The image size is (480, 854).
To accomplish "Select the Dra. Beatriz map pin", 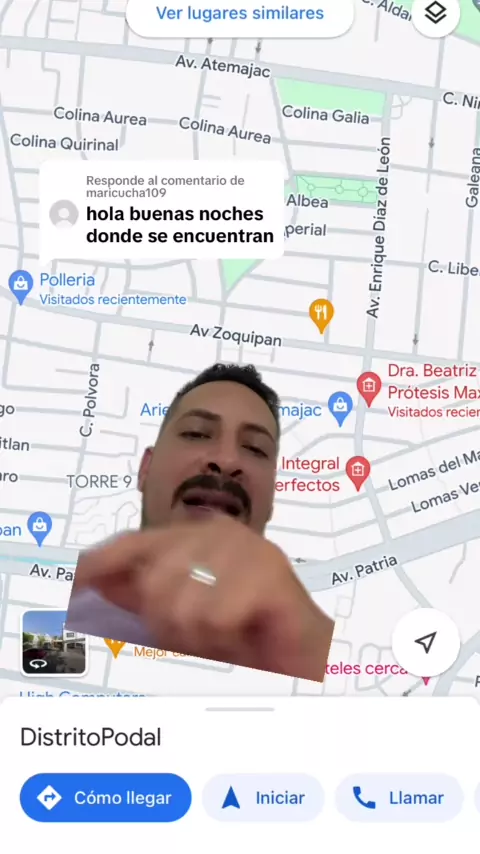I will [369, 389].
